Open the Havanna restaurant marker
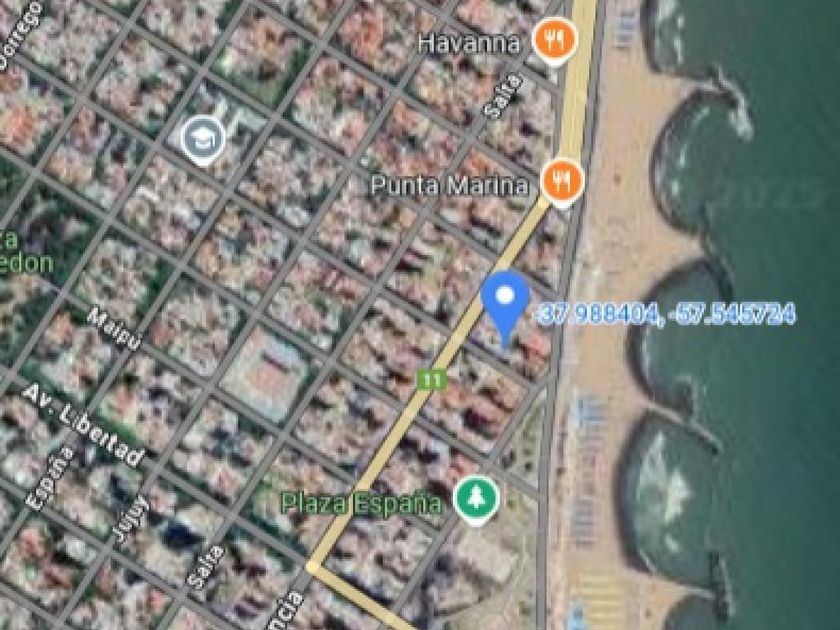Screen dimensions: 840x630 tap(554, 41)
